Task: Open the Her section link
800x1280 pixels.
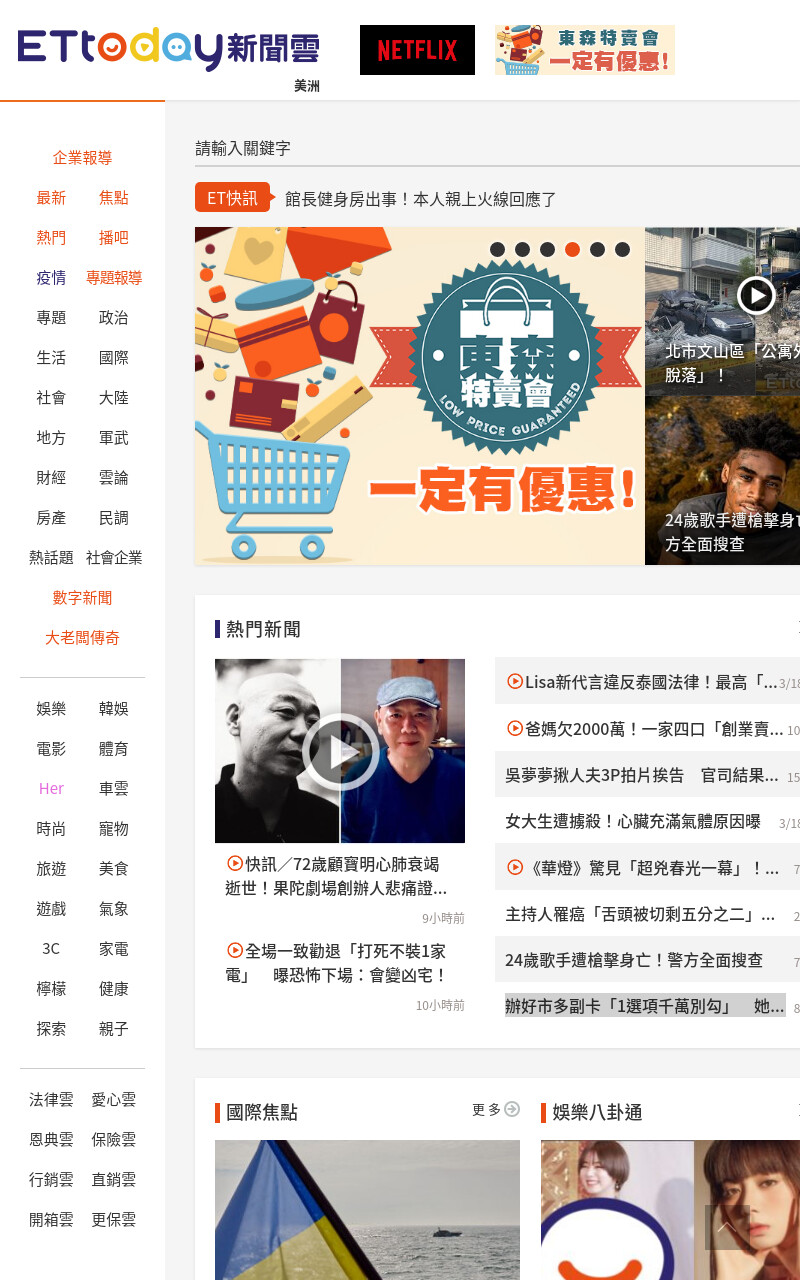Action: [x=51, y=789]
